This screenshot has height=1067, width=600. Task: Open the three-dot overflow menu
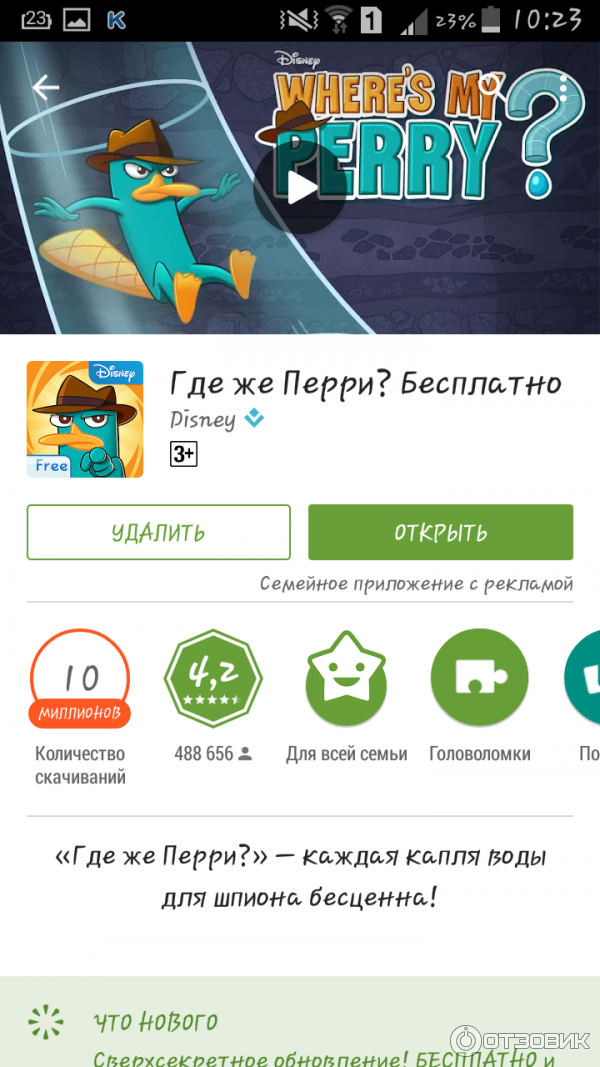click(x=563, y=89)
